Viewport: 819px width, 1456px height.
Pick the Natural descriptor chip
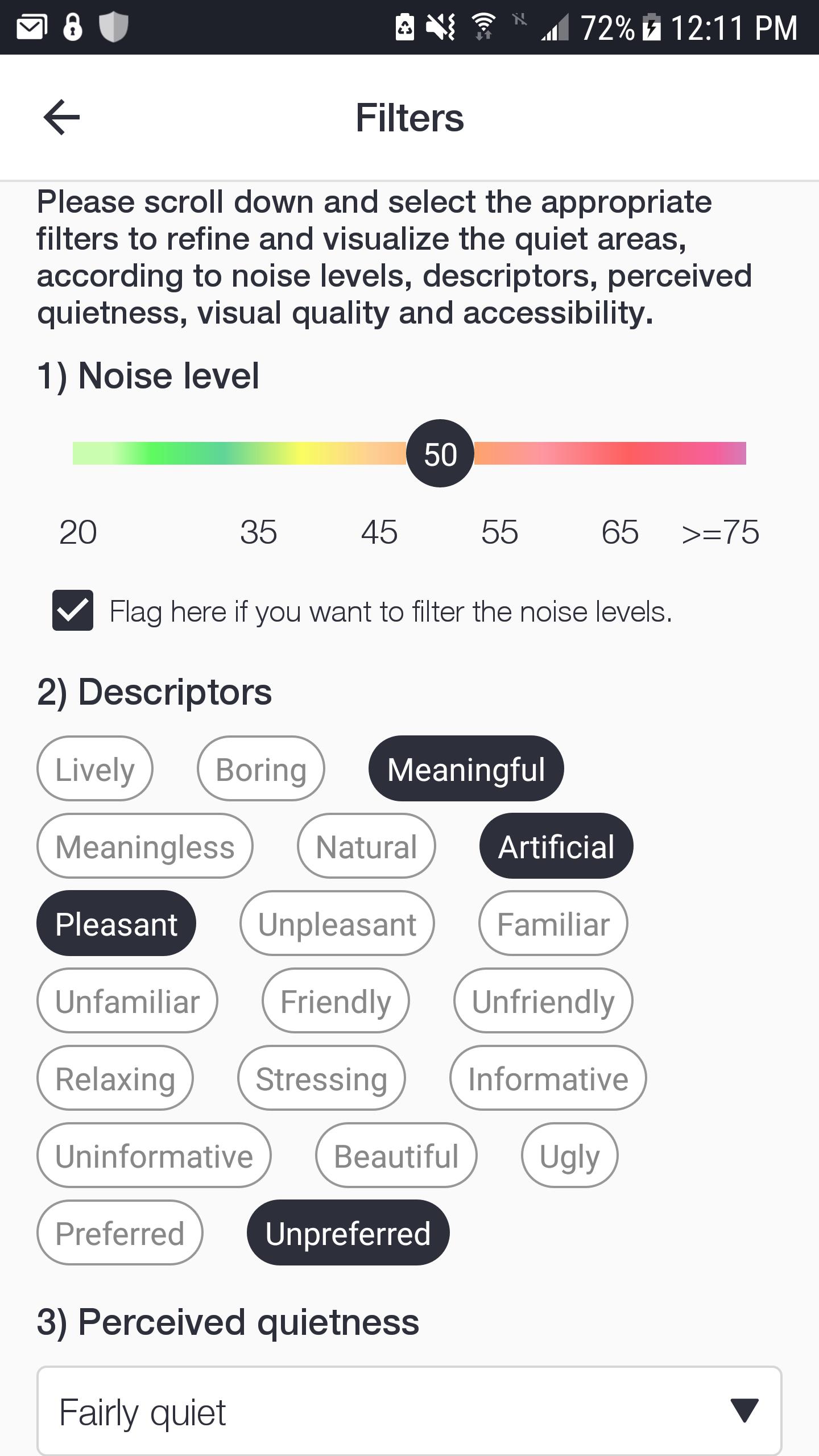[366, 846]
